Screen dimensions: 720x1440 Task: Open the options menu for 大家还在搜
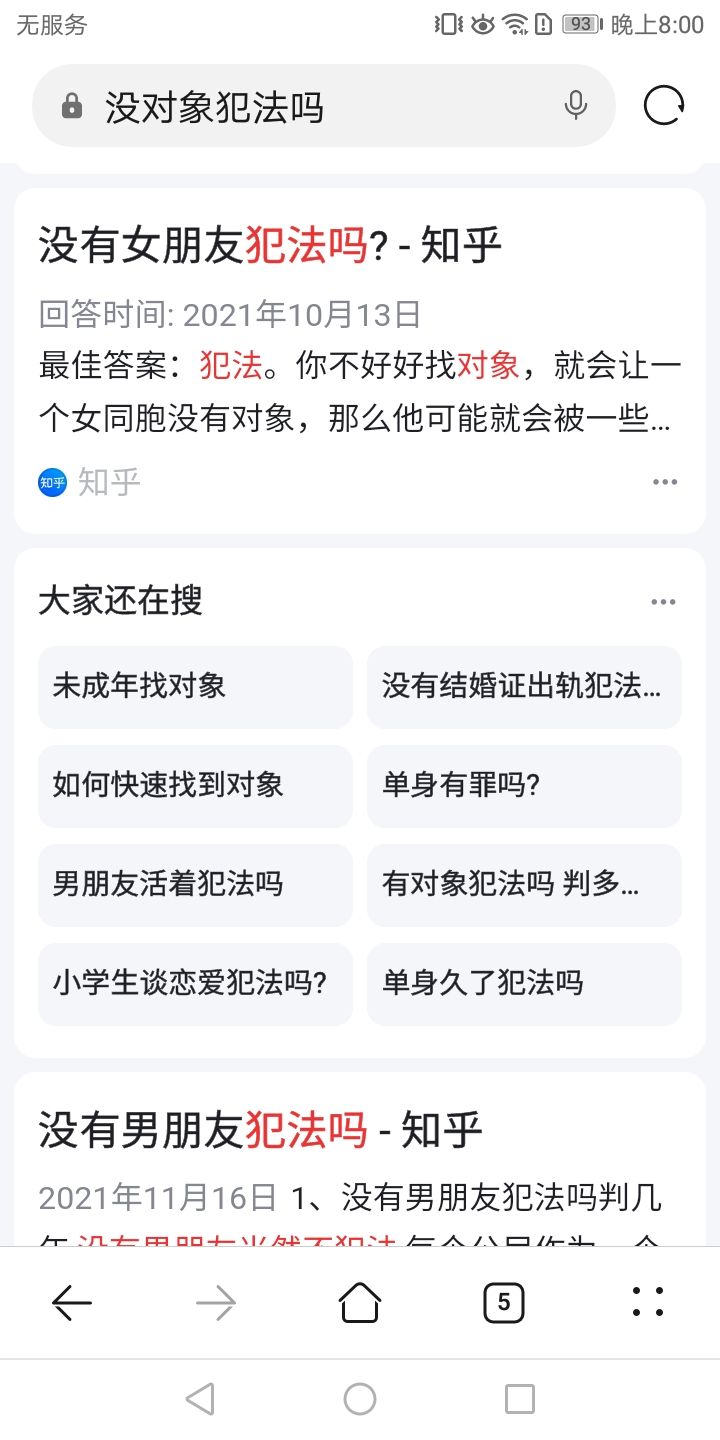click(663, 602)
